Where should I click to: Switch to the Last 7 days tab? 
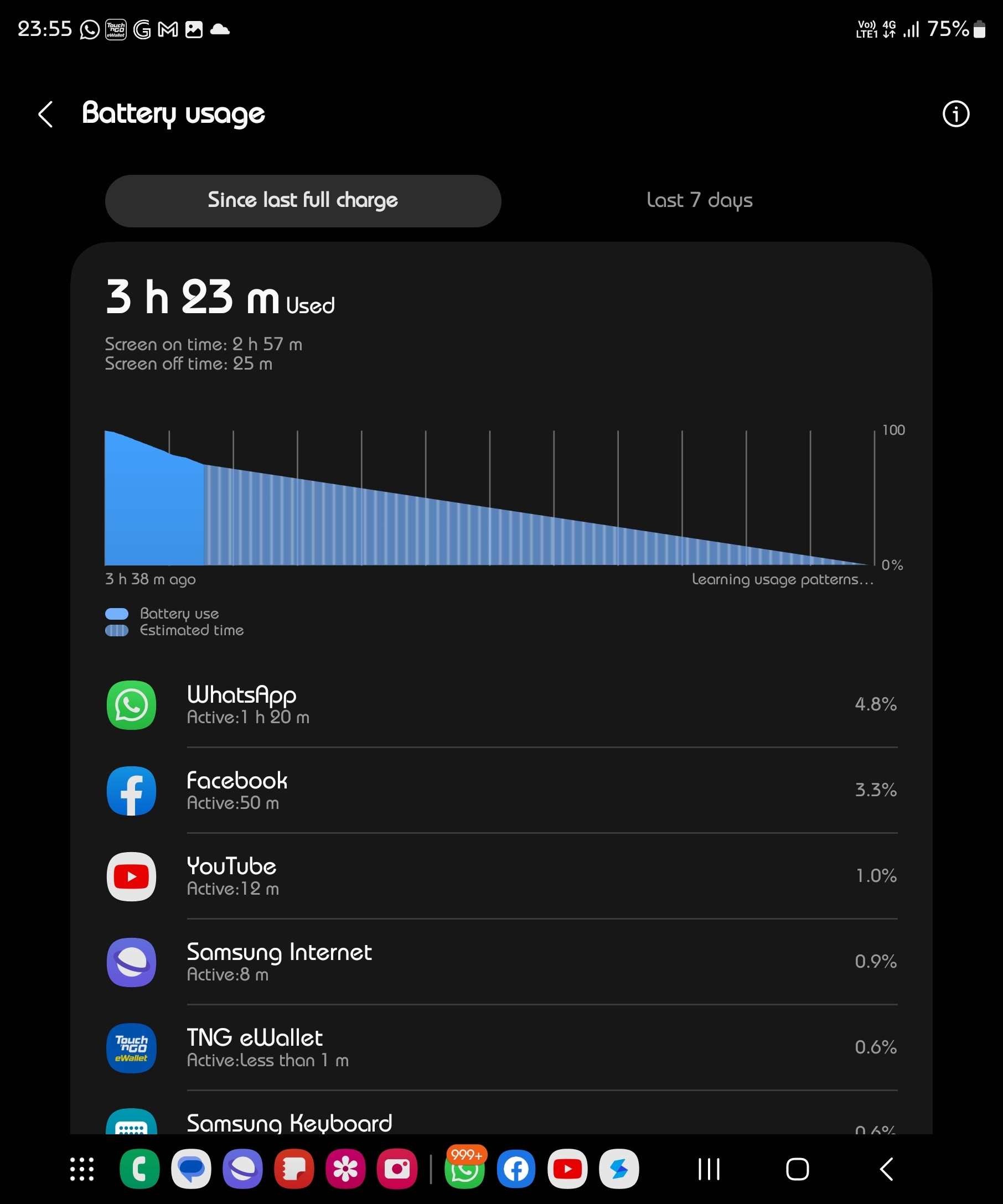click(699, 201)
